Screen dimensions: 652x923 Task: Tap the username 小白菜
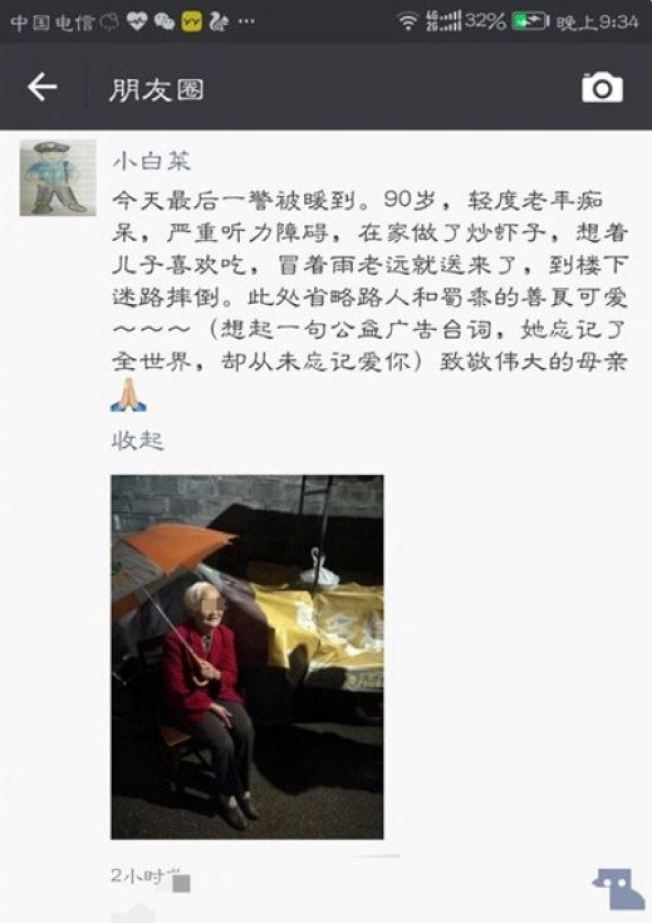point(151,161)
